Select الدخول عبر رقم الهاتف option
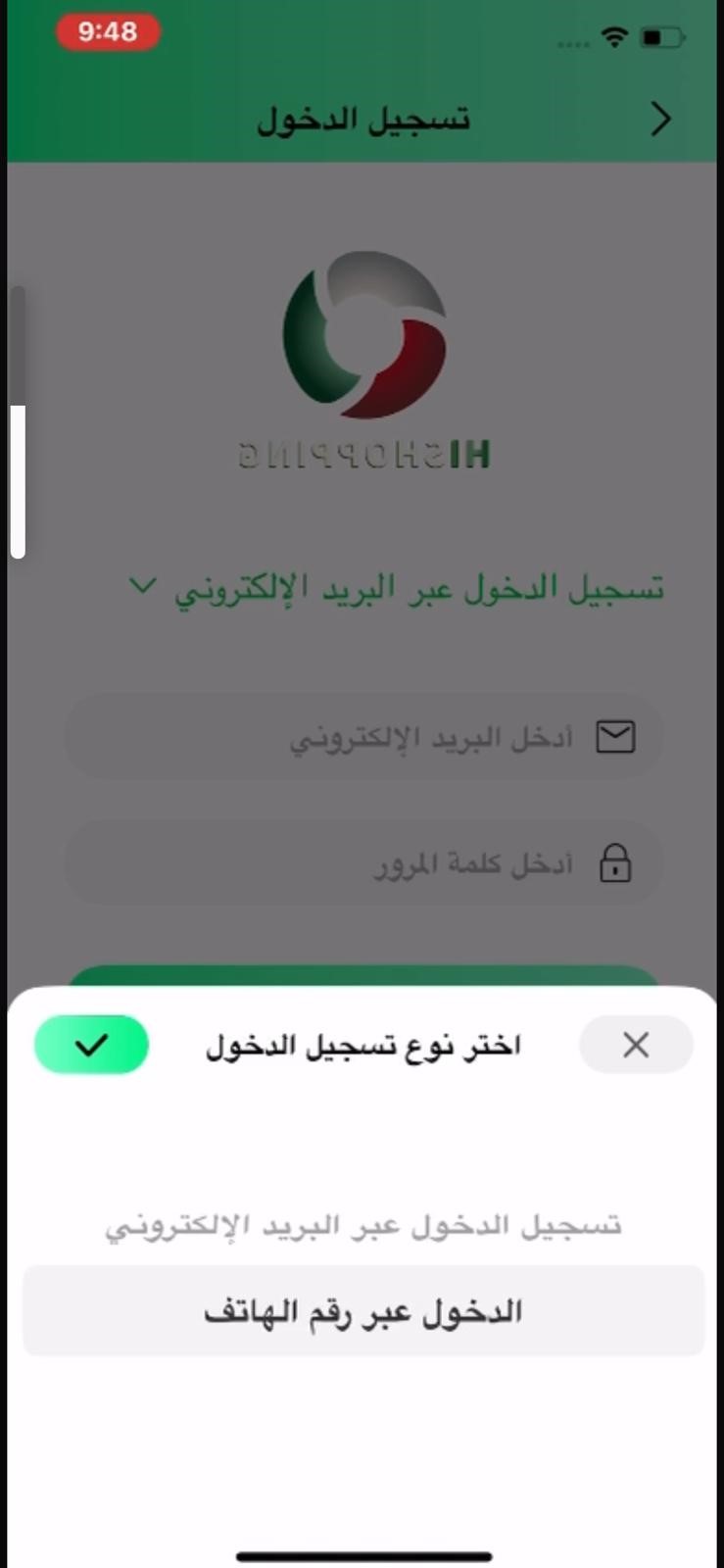The width and height of the screenshot is (724, 1568). (x=362, y=1311)
